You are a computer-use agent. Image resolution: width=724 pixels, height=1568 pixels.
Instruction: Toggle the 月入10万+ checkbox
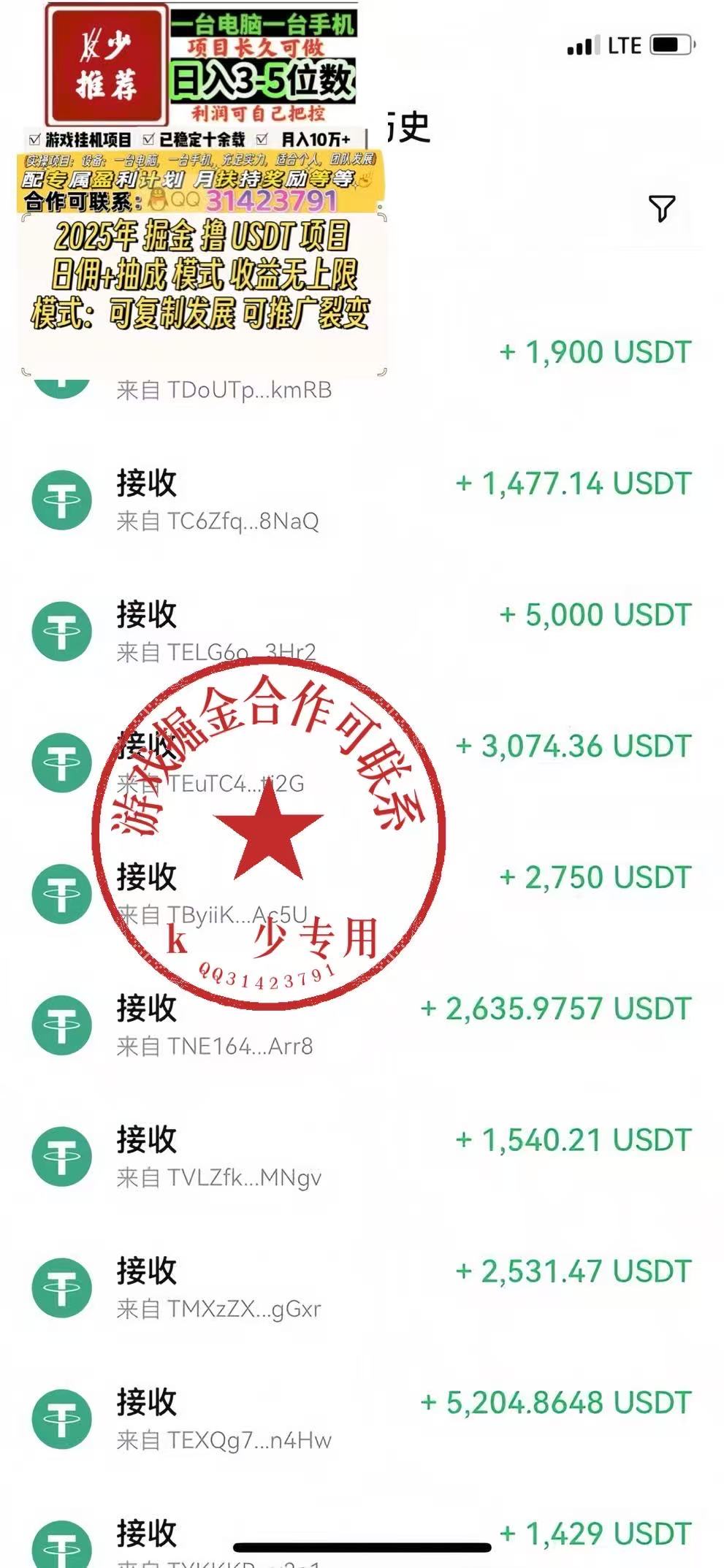pos(263,137)
